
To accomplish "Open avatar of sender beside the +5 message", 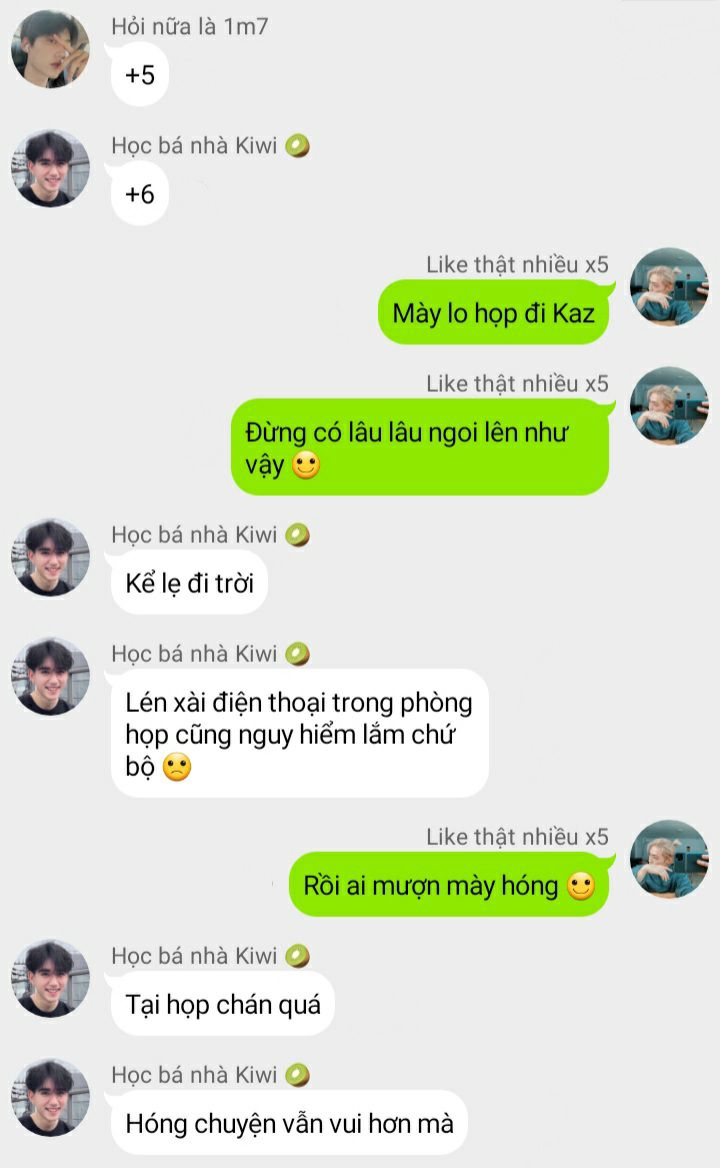I will coord(50,49).
